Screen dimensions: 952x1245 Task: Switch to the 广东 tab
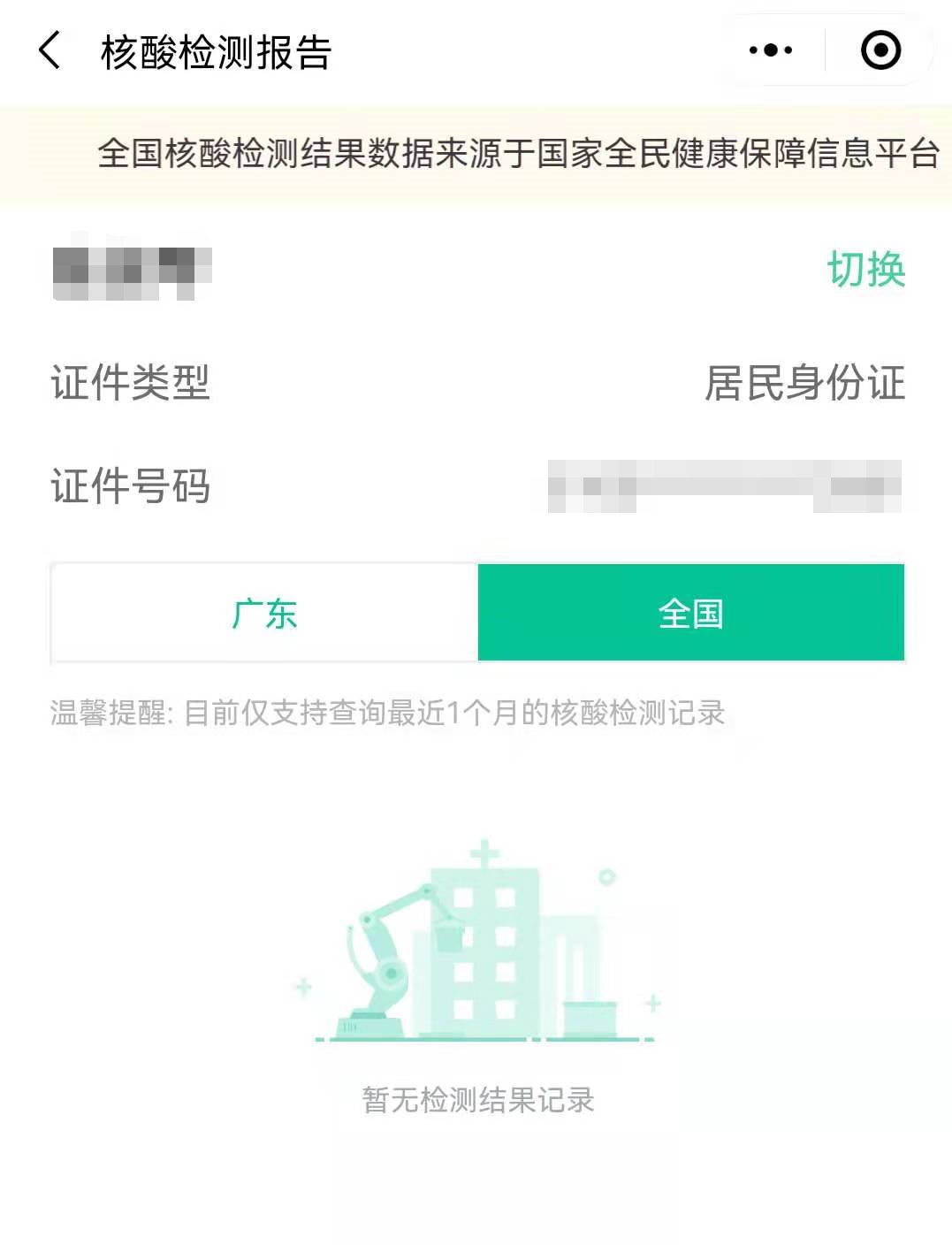click(264, 613)
